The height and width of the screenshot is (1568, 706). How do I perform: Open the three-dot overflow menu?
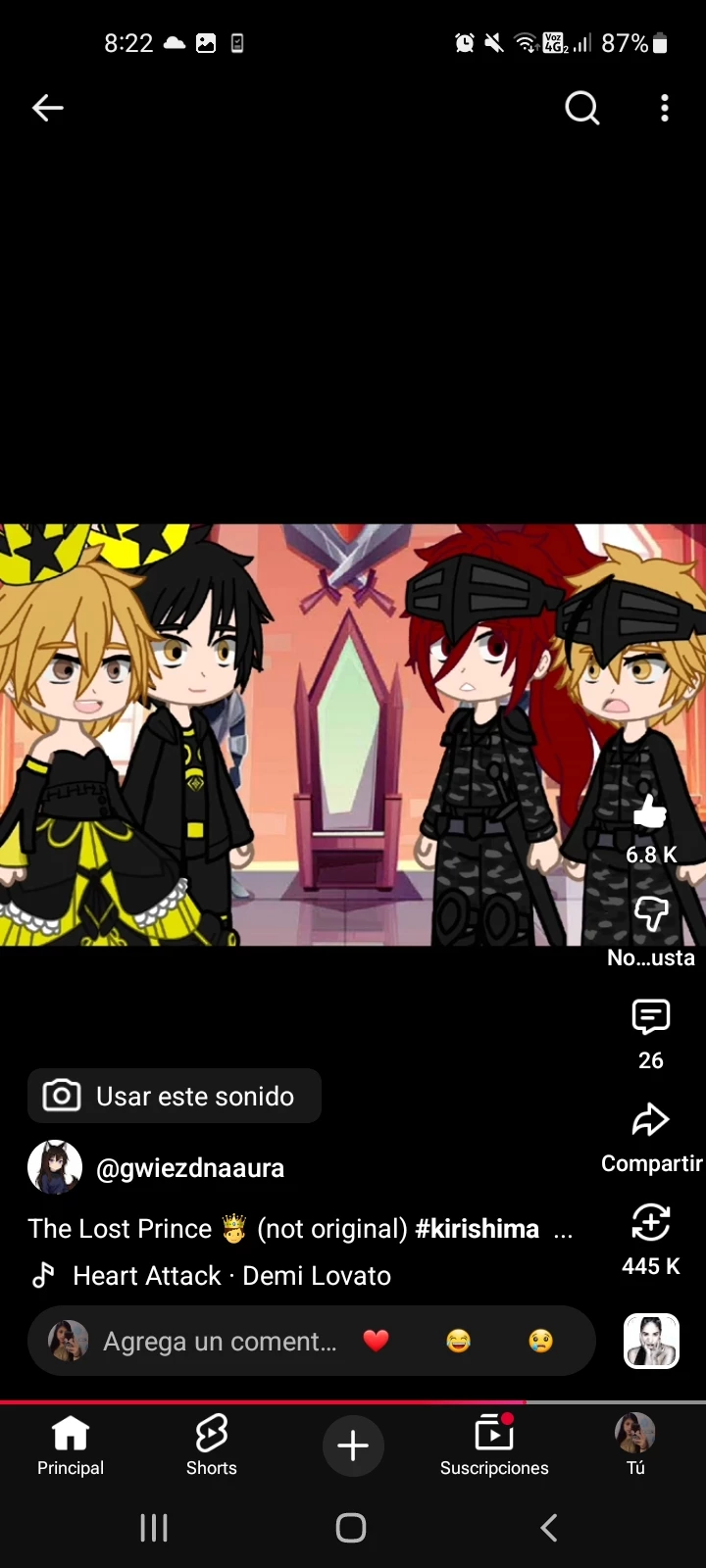point(665,108)
